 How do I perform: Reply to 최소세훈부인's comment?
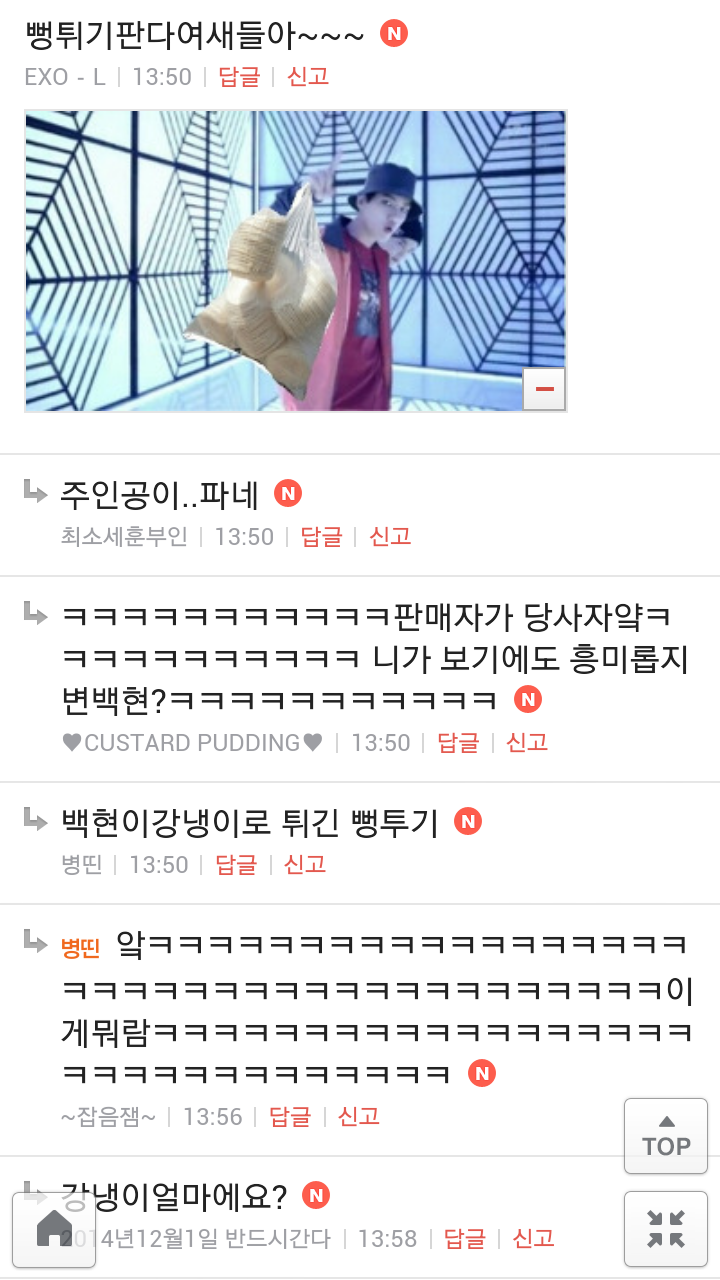point(322,537)
